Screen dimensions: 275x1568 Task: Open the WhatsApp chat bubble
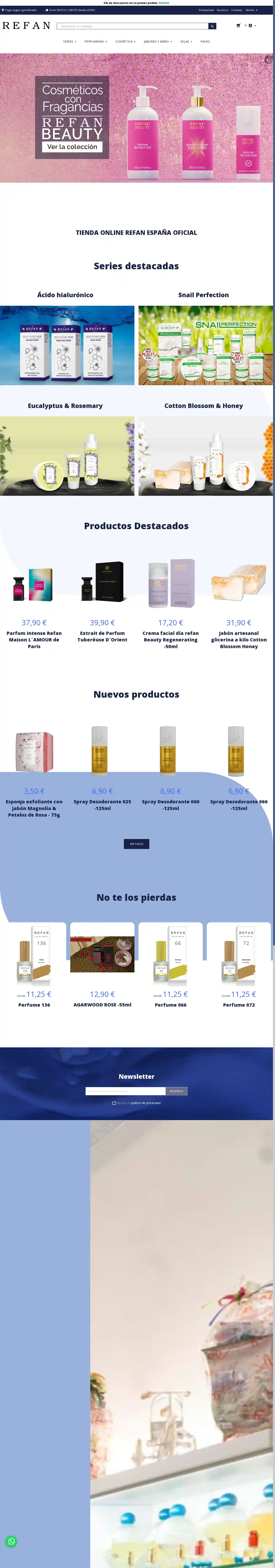coord(11,1541)
